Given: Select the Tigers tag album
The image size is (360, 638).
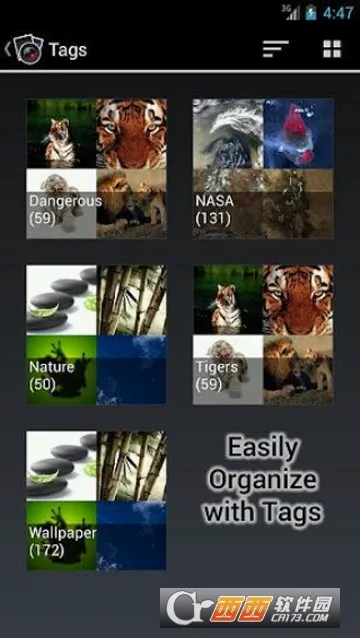Looking at the screenshot, I should point(263,335).
